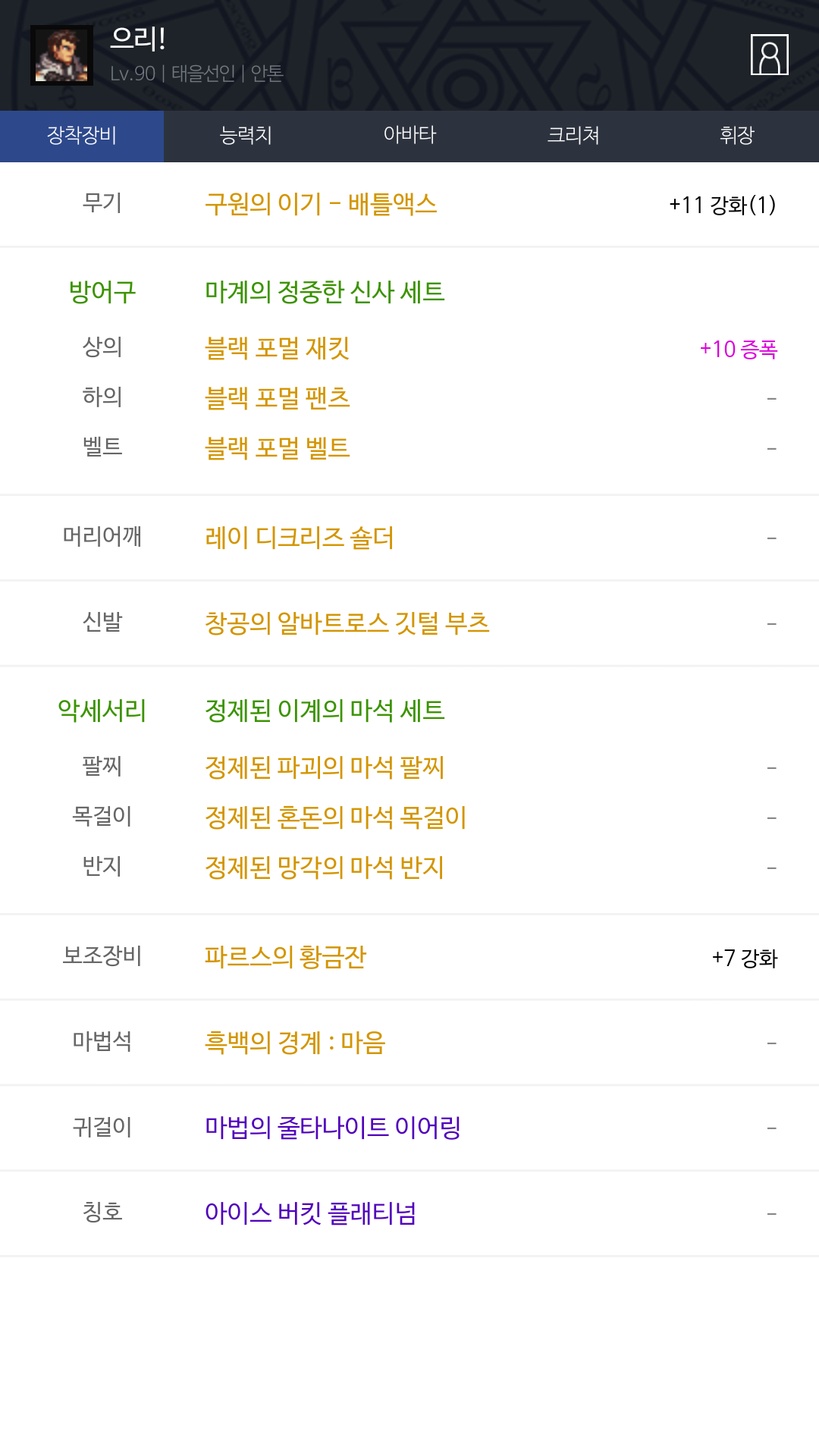Open 블랙 포멀 팬츠 item
819x1456 pixels.
point(277,398)
